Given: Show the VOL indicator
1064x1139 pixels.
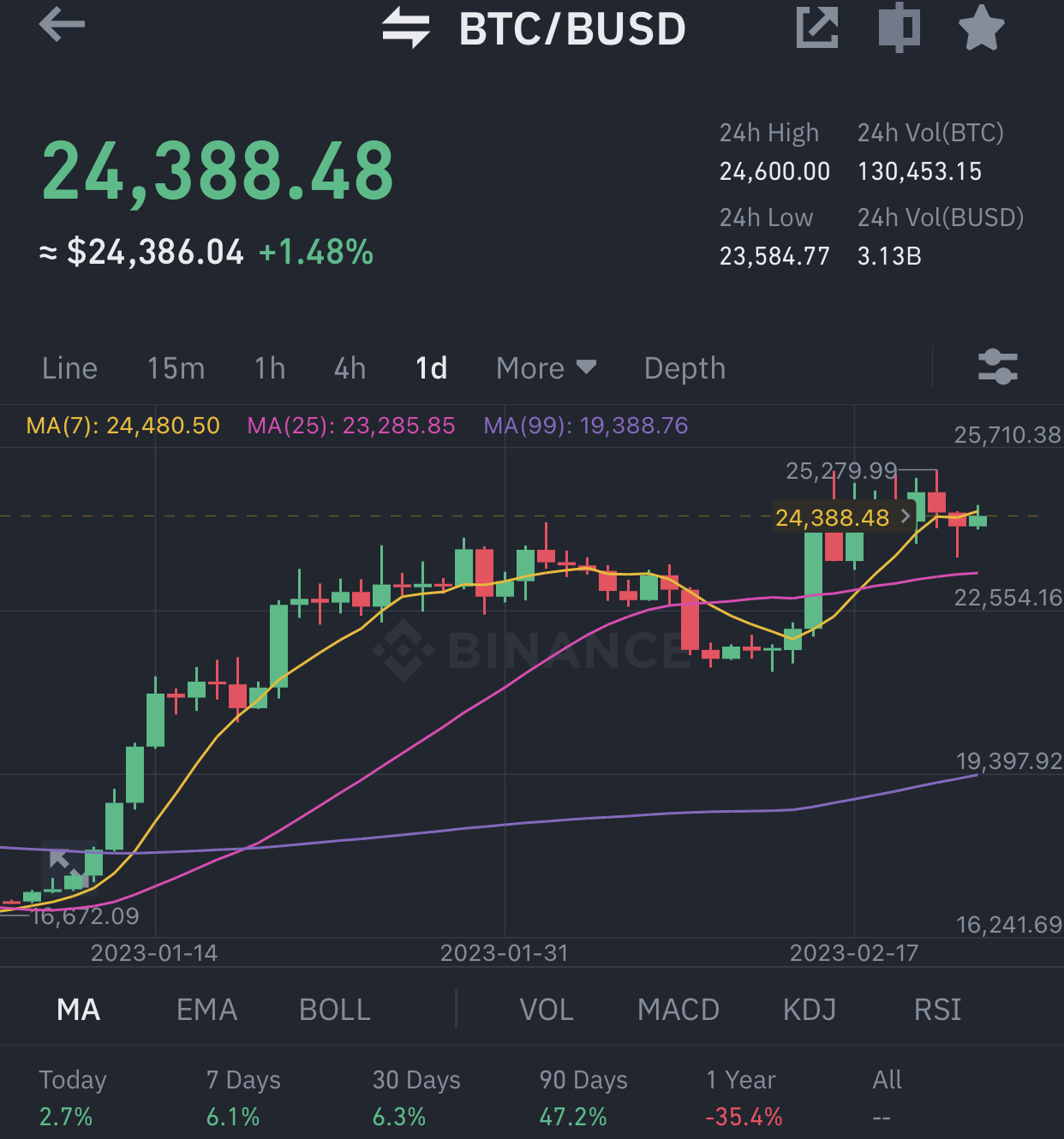Looking at the screenshot, I should pyautogui.click(x=547, y=1010).
